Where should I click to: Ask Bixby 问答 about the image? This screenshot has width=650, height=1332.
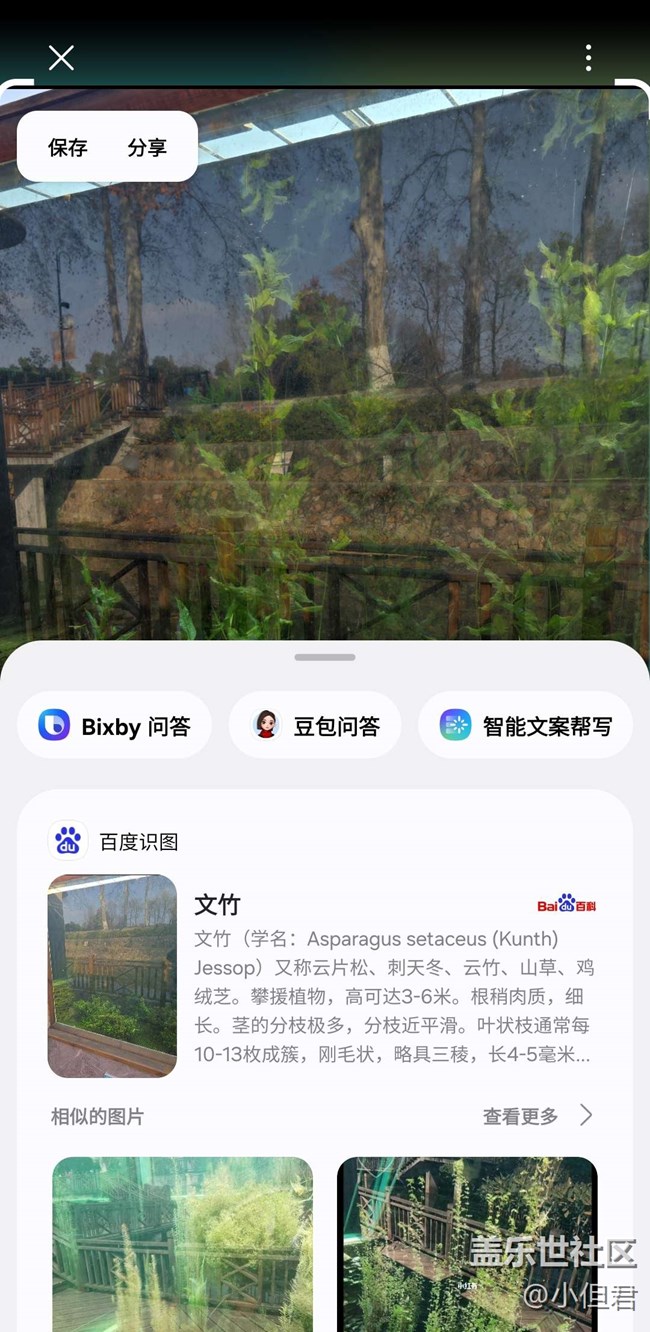[115, 726]
